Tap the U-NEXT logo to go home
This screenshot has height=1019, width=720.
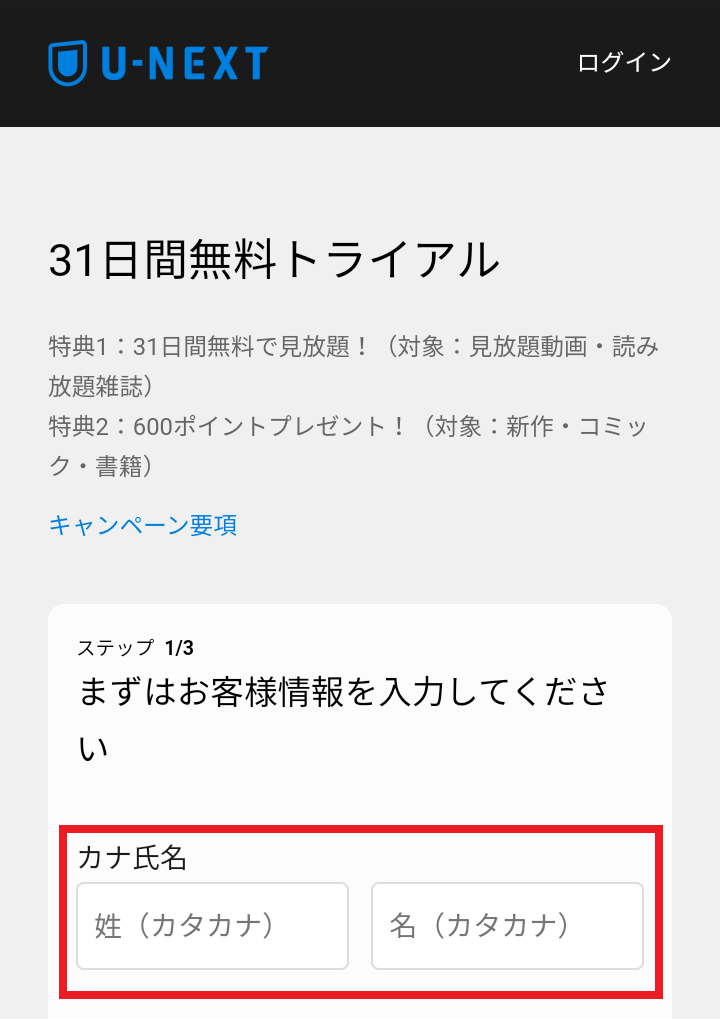(158, 62)
